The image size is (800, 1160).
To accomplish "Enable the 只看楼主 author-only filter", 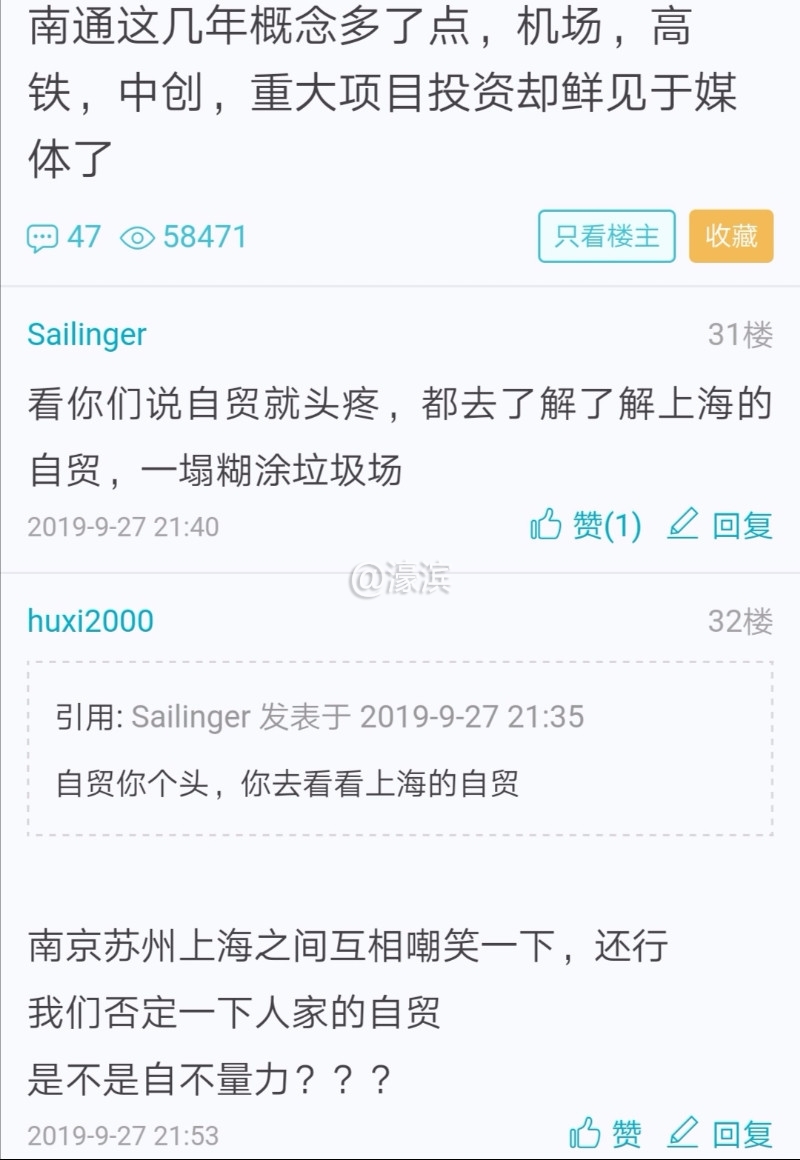I will pos(606,237).
